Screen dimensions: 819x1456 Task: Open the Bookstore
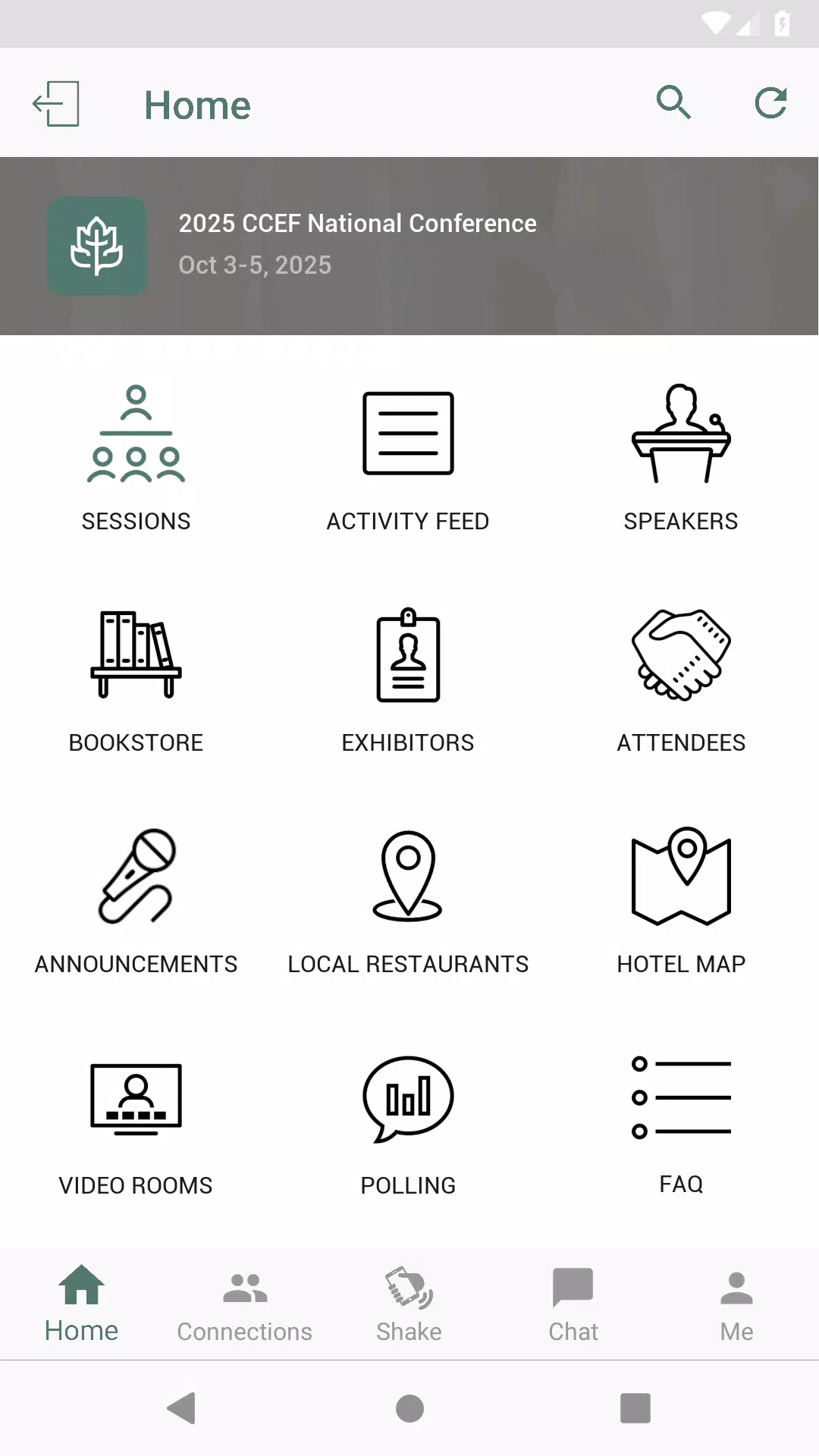pos(136,680)
